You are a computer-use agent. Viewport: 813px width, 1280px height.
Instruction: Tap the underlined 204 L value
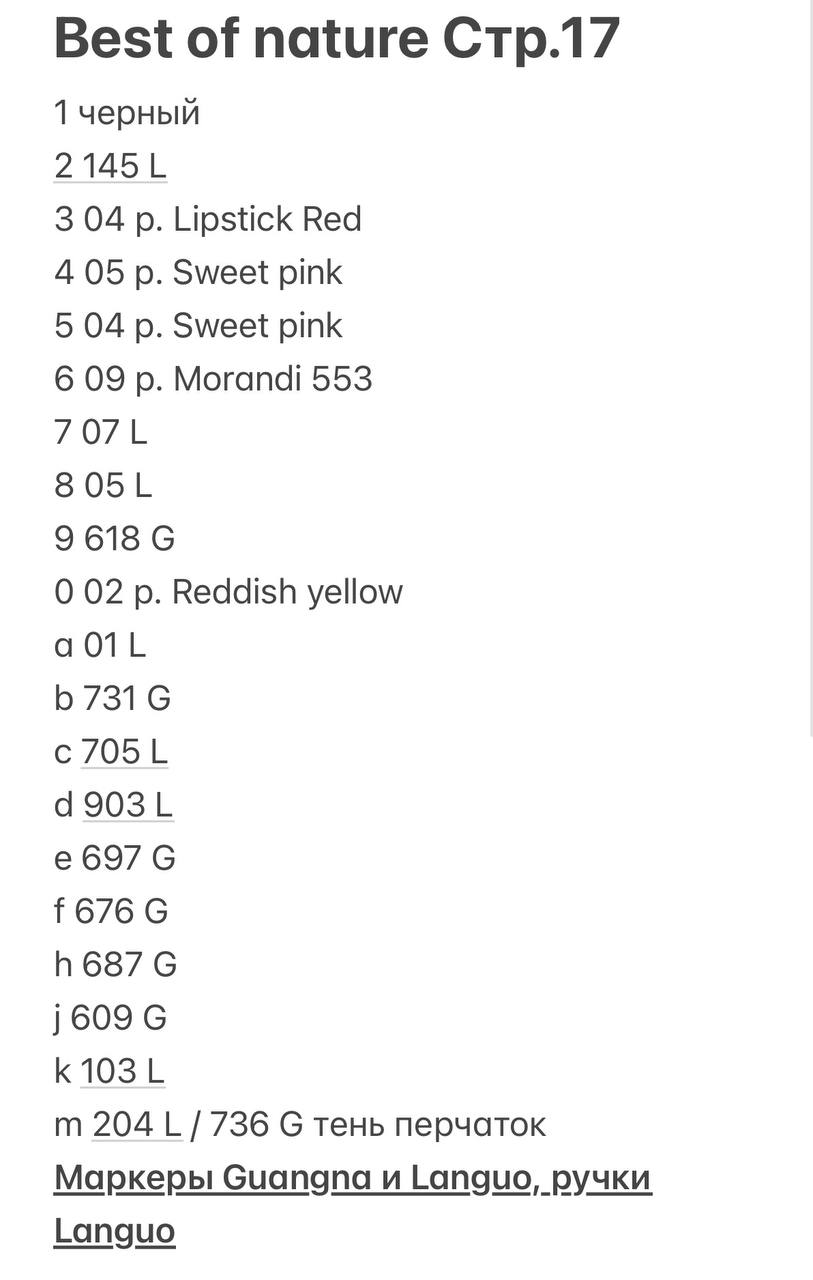point(137,1125)
